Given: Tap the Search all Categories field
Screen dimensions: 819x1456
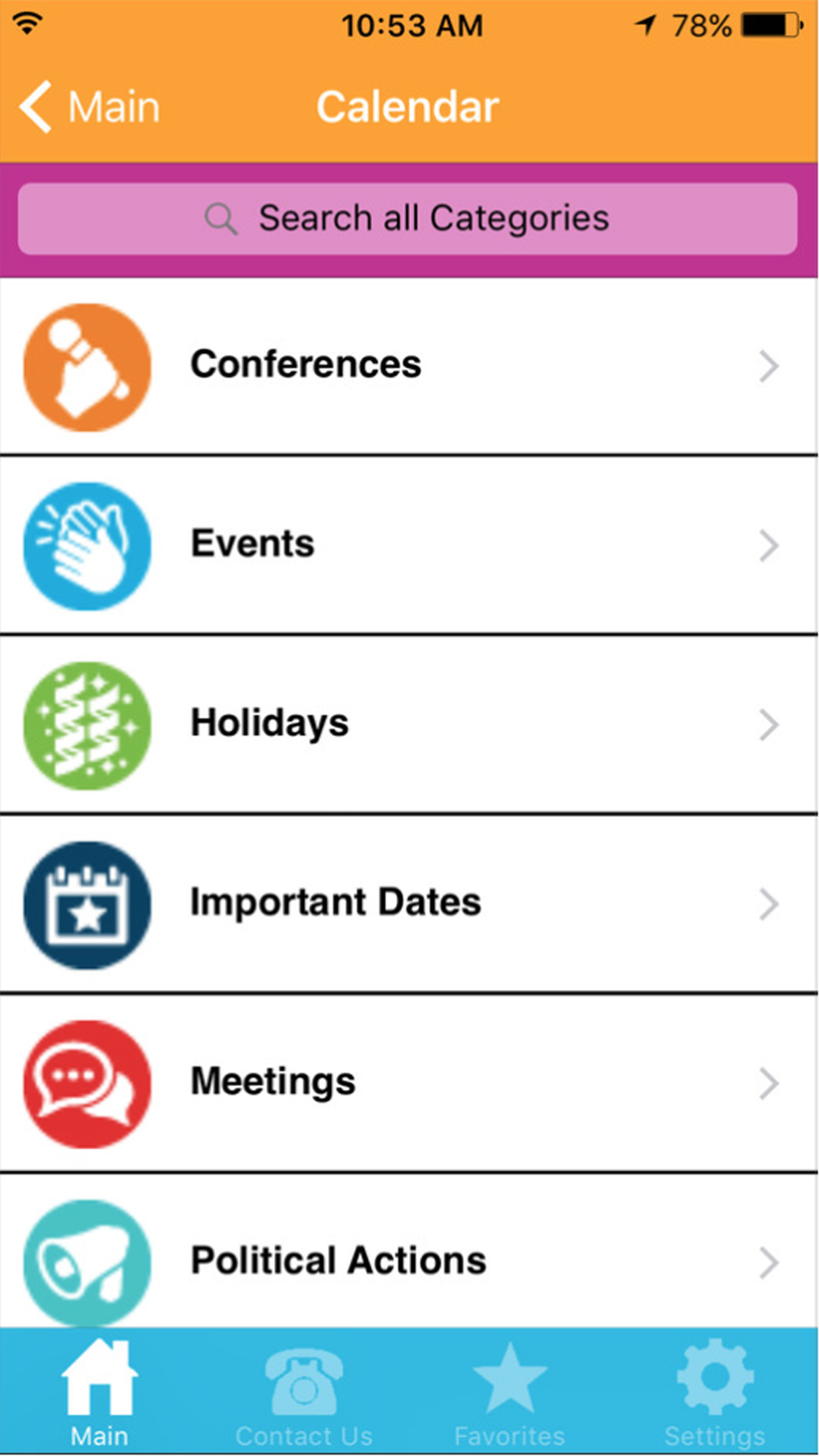Looking at the screenshot, I should tap(408, 219).
